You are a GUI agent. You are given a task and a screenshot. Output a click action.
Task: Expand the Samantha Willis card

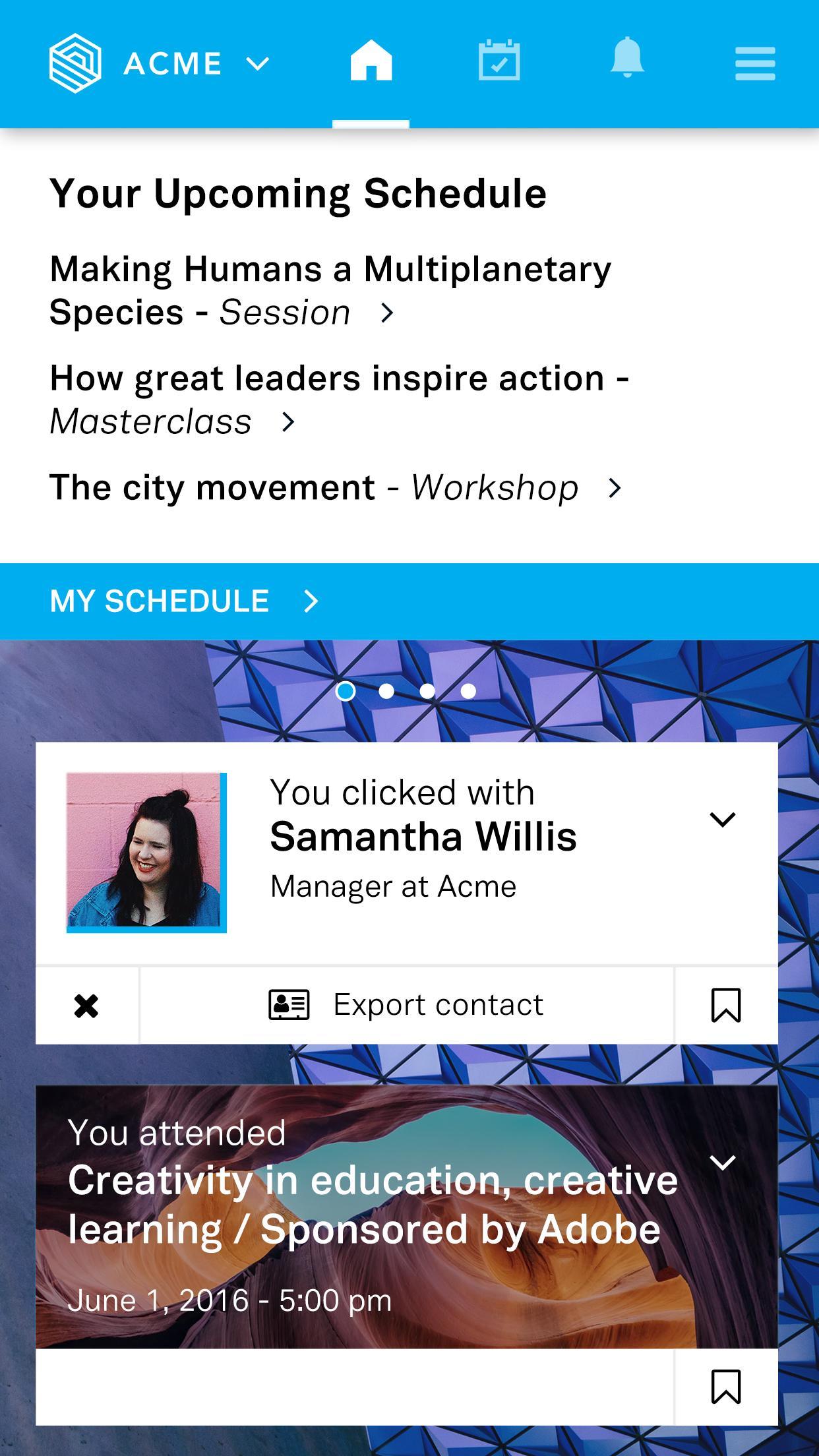722,820
